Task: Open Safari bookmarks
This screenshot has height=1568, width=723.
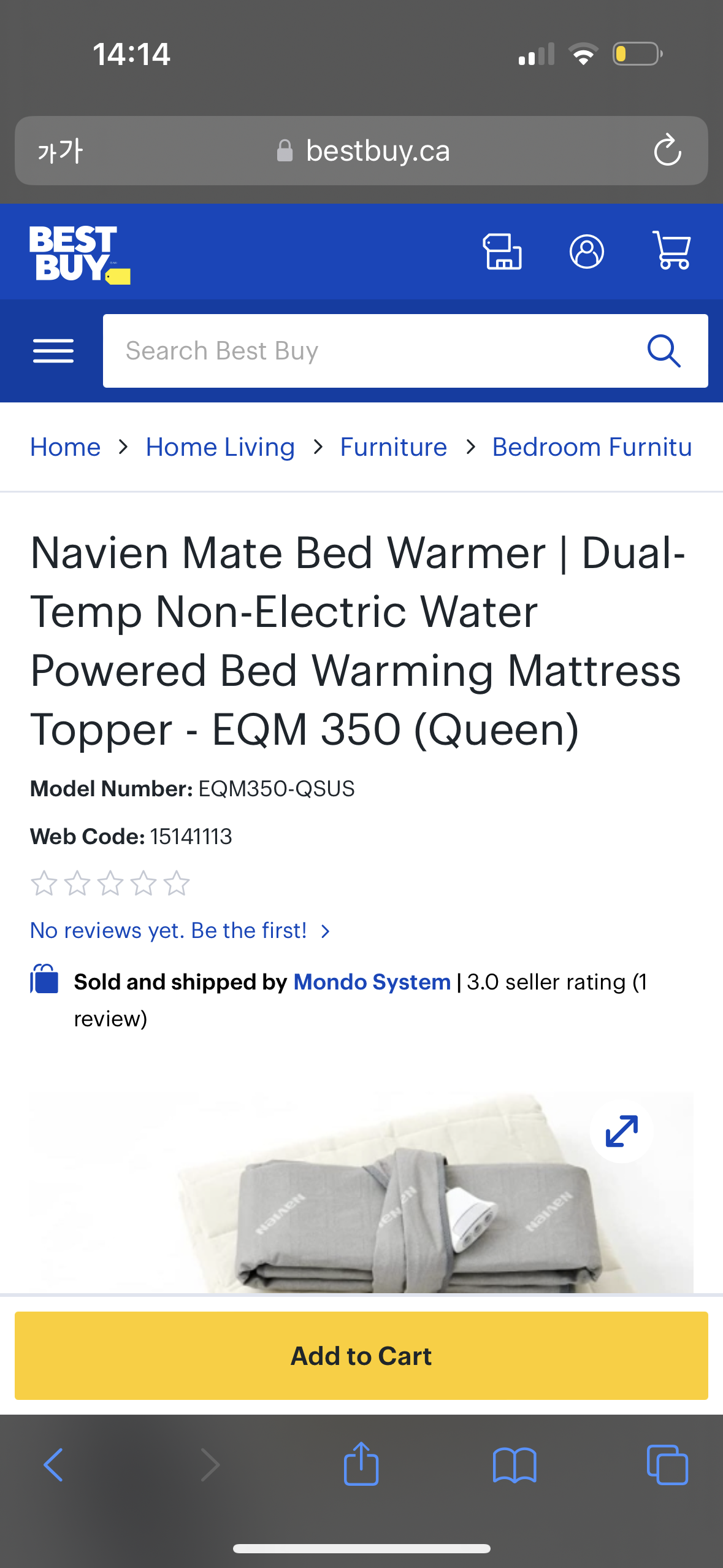Action: coord(515,1465)
